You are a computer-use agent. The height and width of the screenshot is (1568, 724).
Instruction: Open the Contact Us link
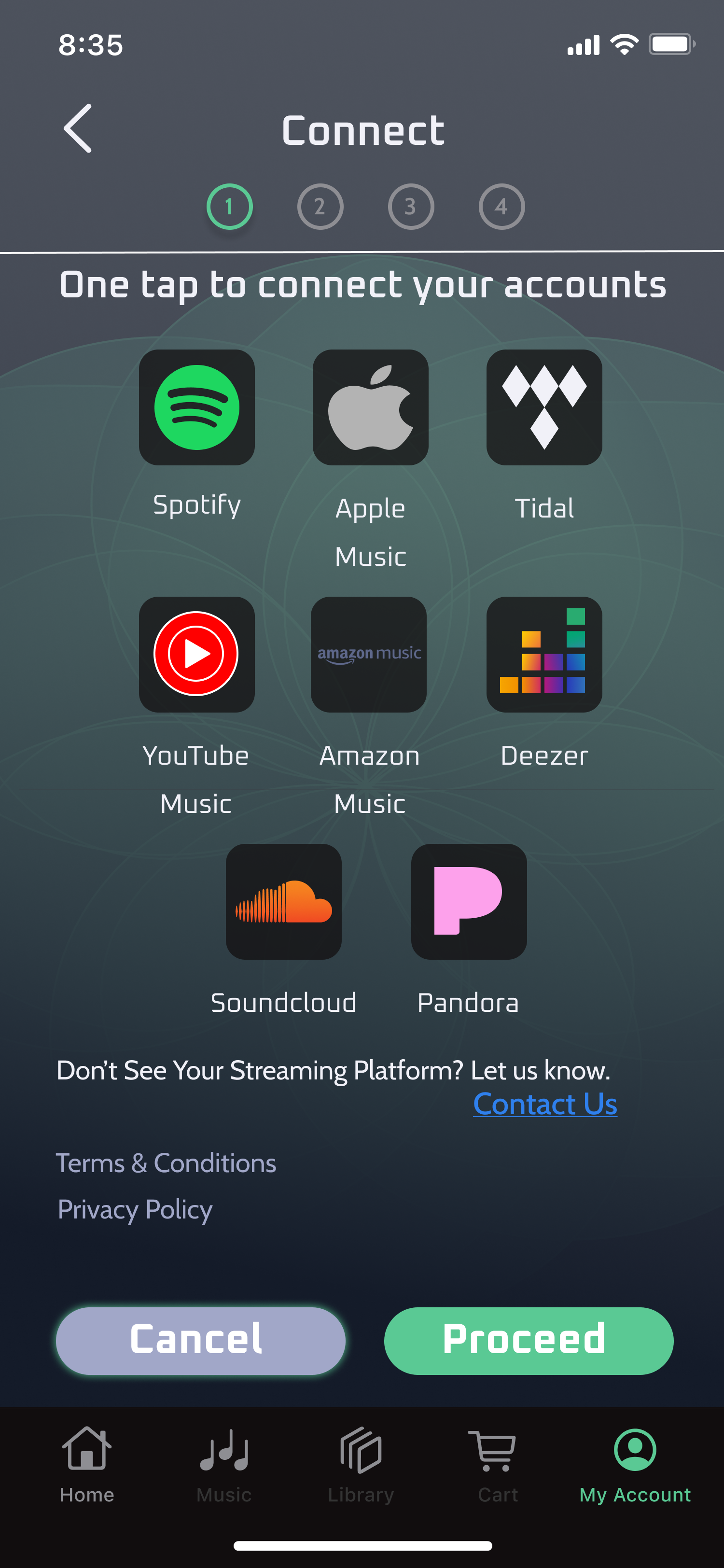545,1104
